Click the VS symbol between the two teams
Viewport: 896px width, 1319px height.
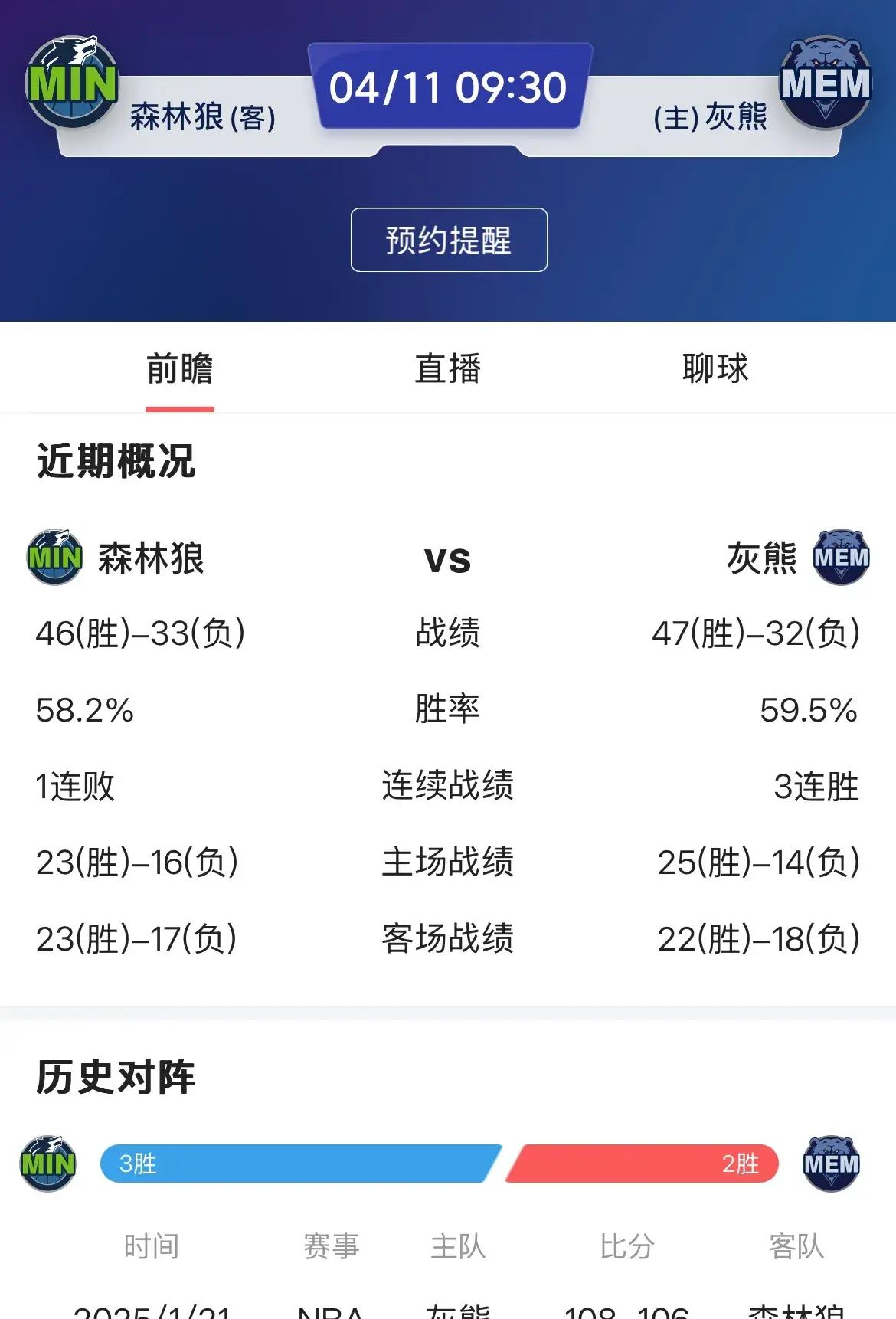(448, 560)
